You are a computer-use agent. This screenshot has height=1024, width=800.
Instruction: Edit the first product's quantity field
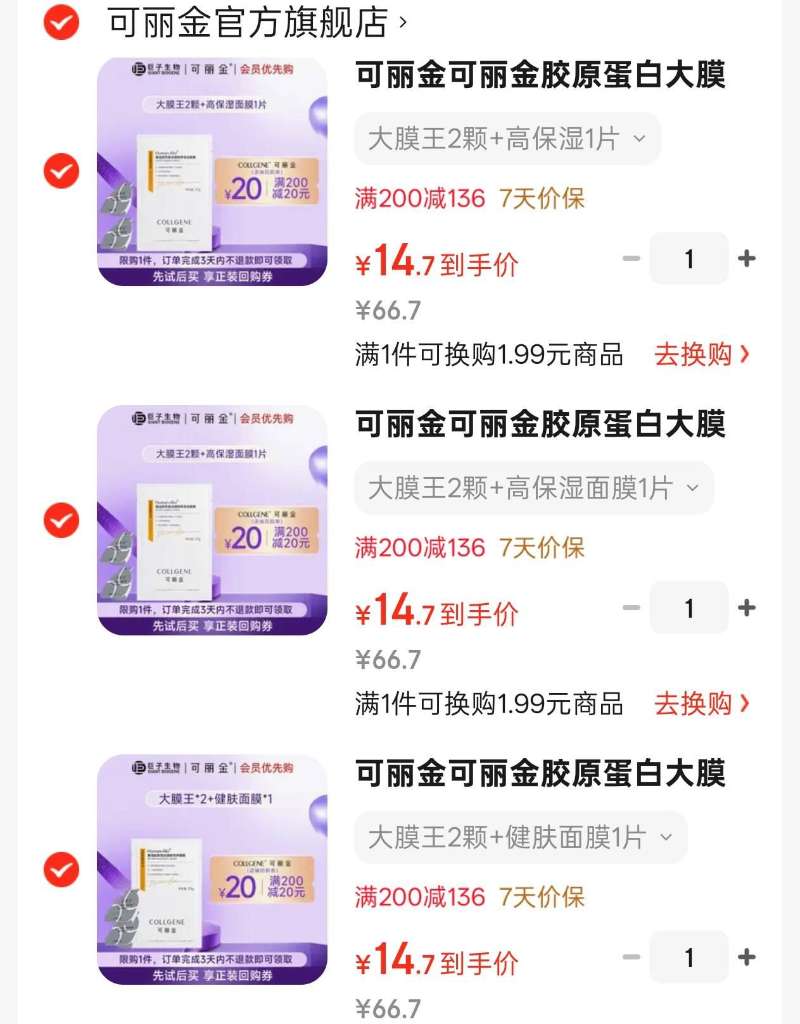pyautogui.click(x=689, y=257)
